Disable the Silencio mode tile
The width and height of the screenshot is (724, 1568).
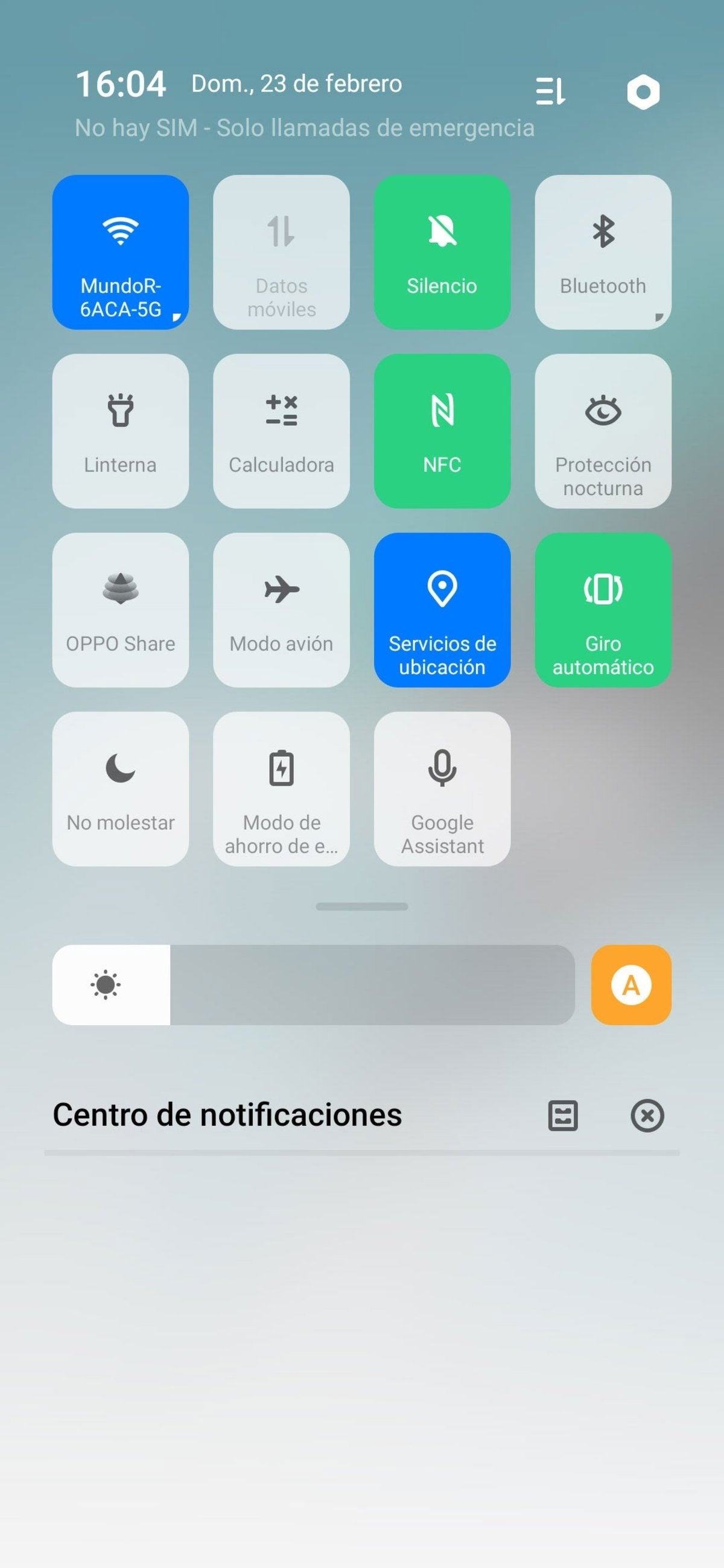(442, 252)
